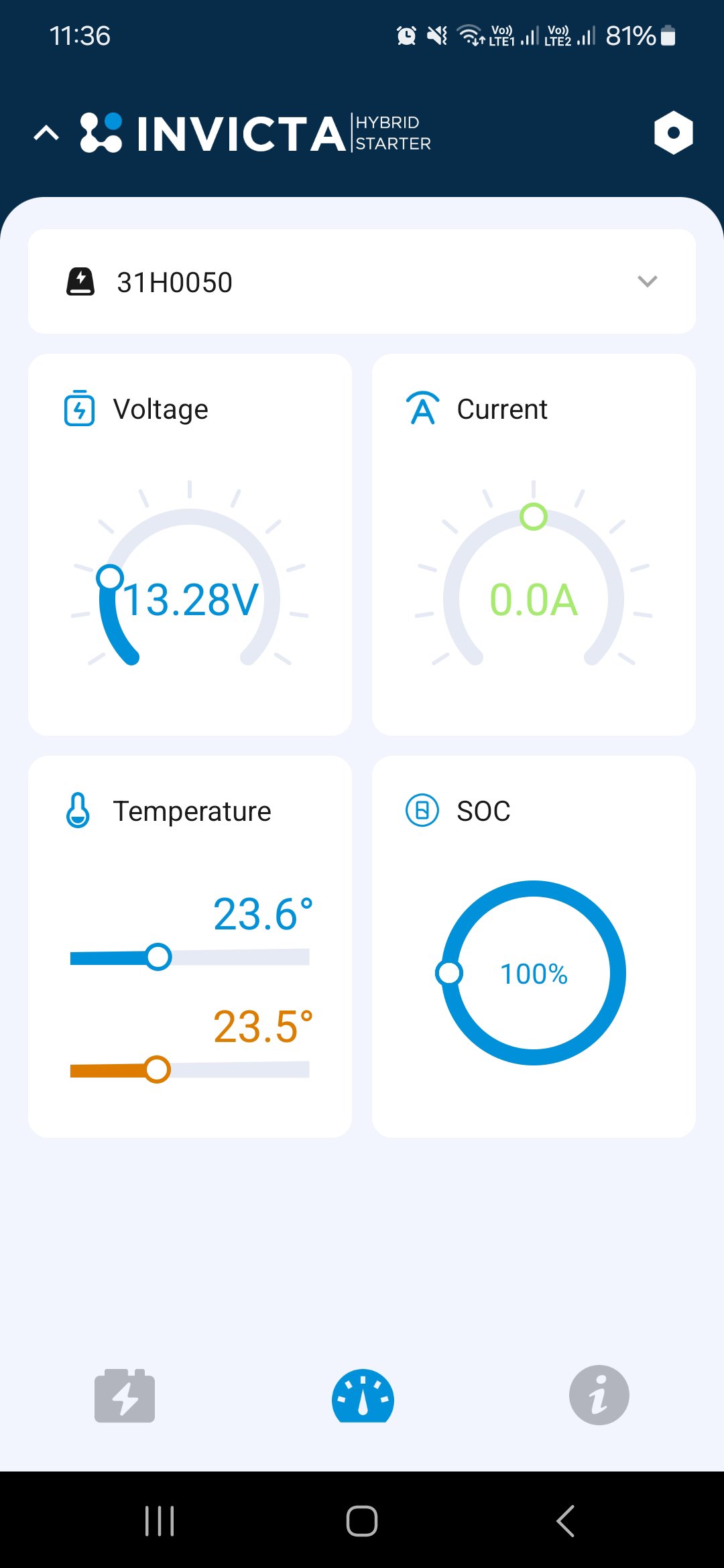Select the dashboard gauge tab
This screenshot has height=1568, width=724.
tap(363, 1395)
